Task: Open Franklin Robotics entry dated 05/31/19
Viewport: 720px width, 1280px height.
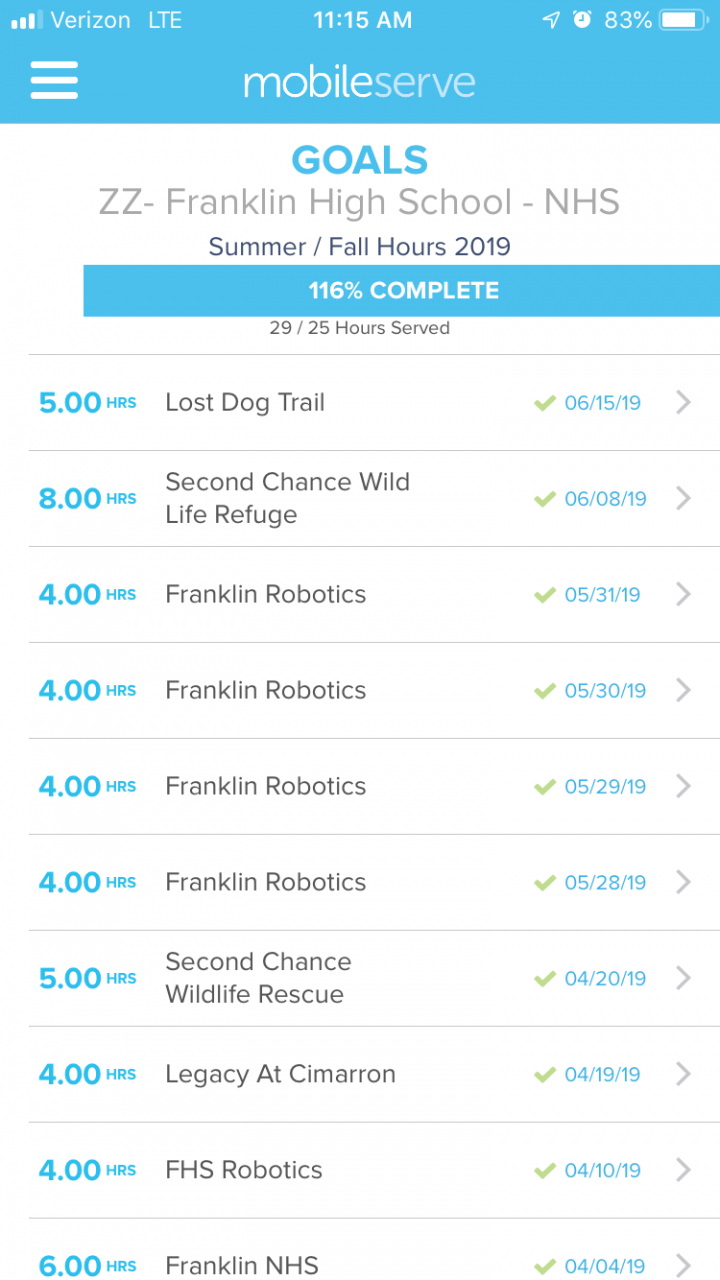Action: point(360,594)
